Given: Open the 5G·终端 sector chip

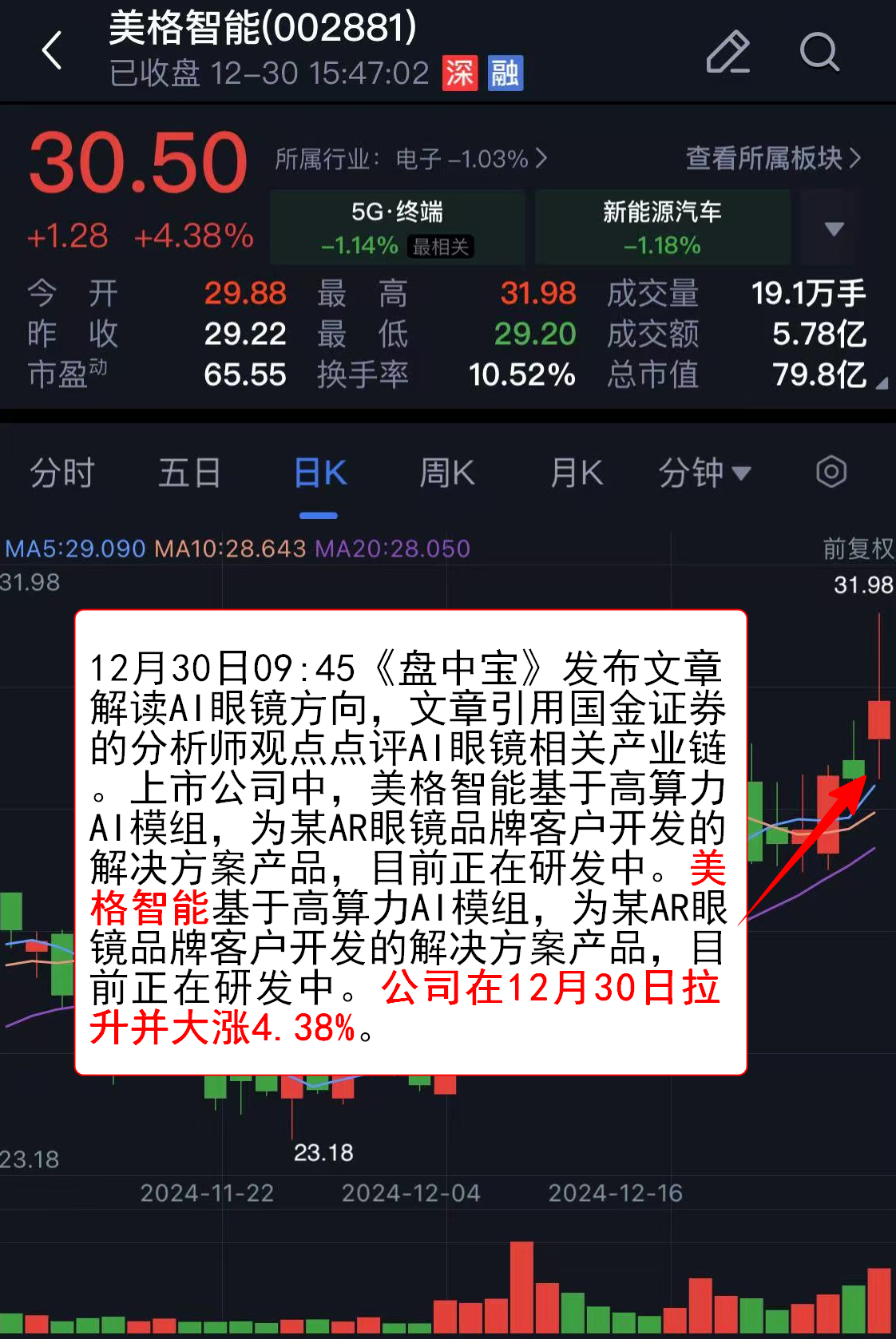Looking at the screenshot, I should tap(397, 228).
